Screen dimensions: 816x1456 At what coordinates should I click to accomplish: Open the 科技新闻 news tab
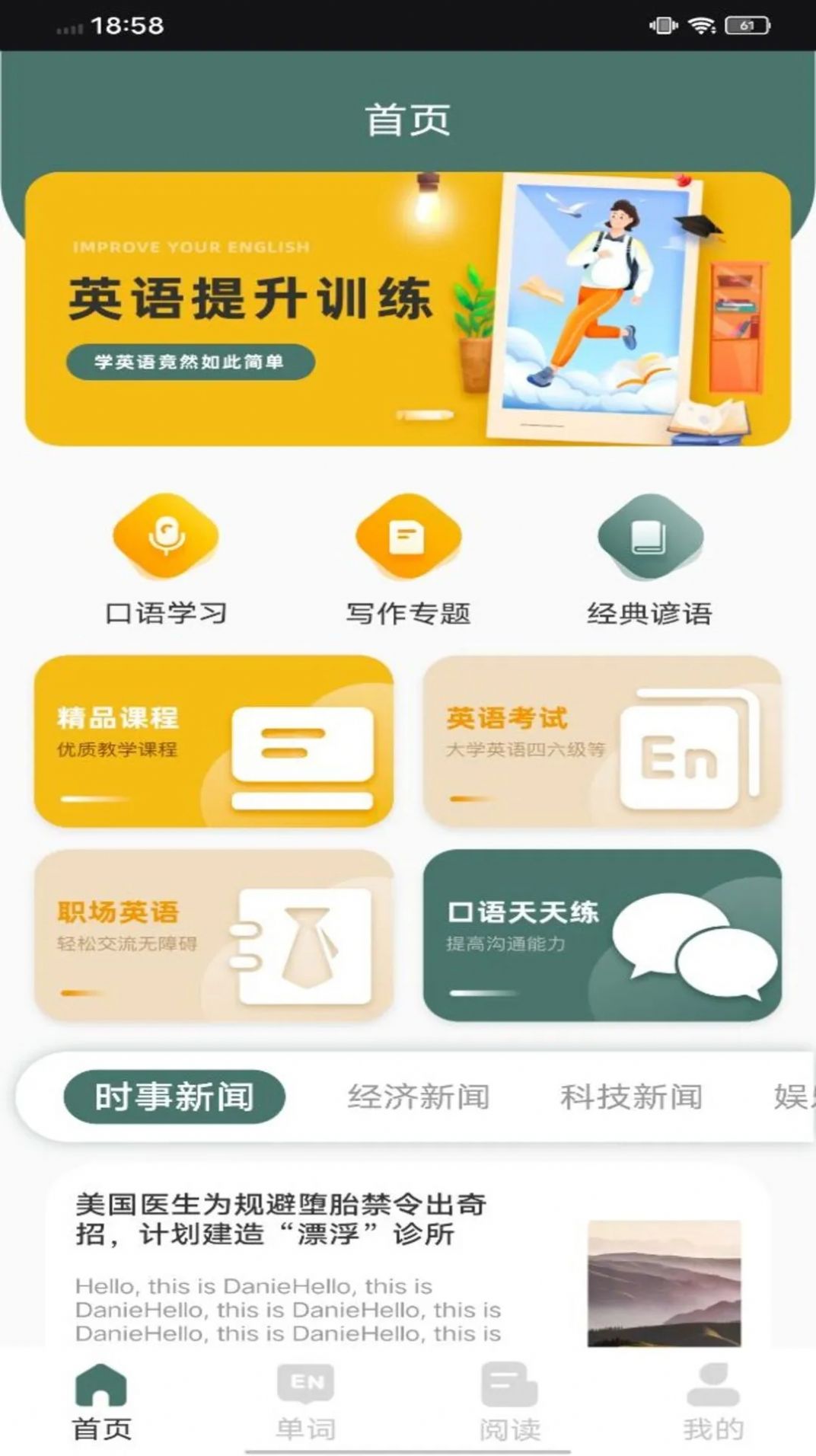tap(633, 1096)
